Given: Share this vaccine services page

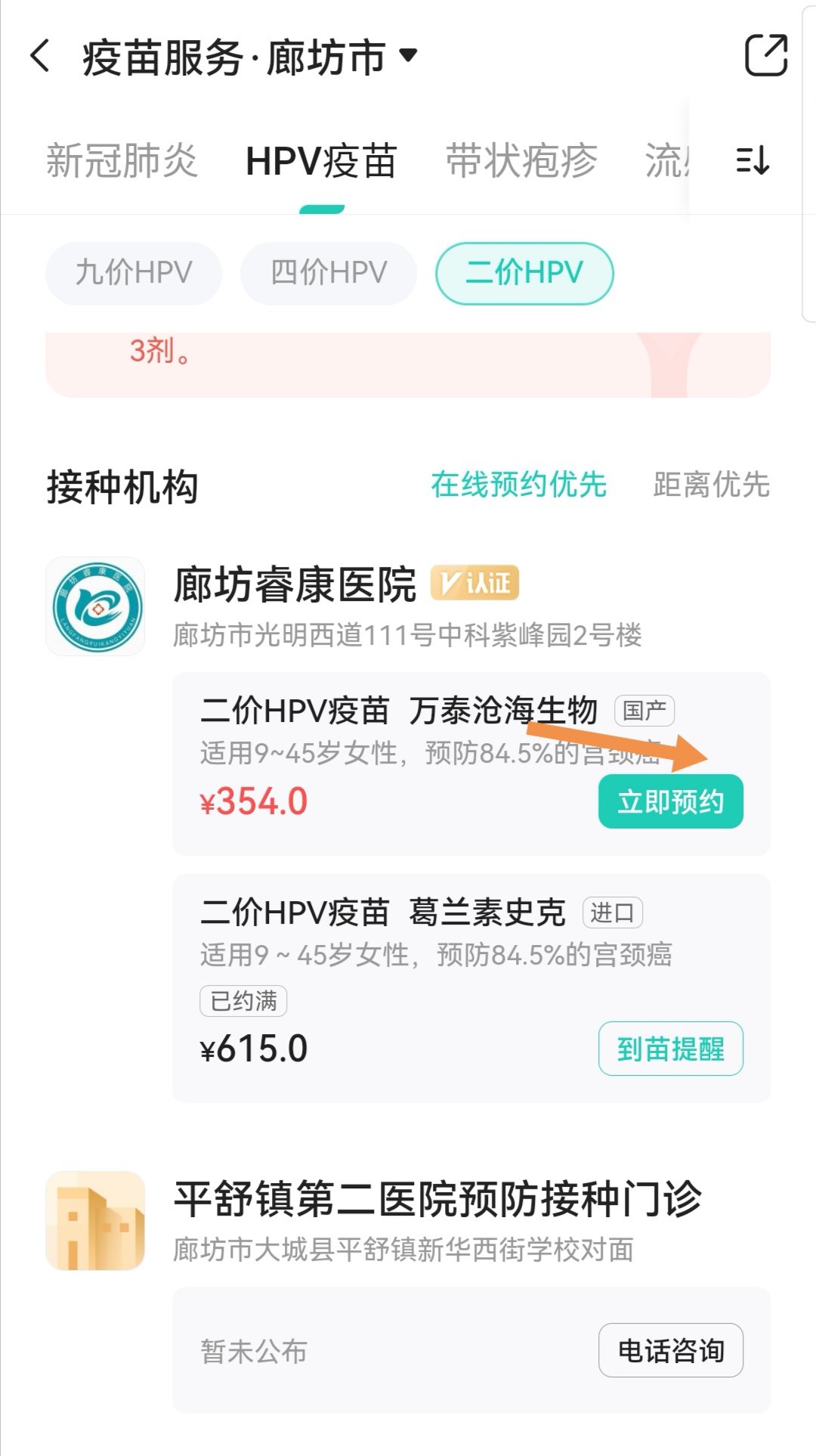Looking at the screenshot, I should pyautogui.click(x=766, y=56).
